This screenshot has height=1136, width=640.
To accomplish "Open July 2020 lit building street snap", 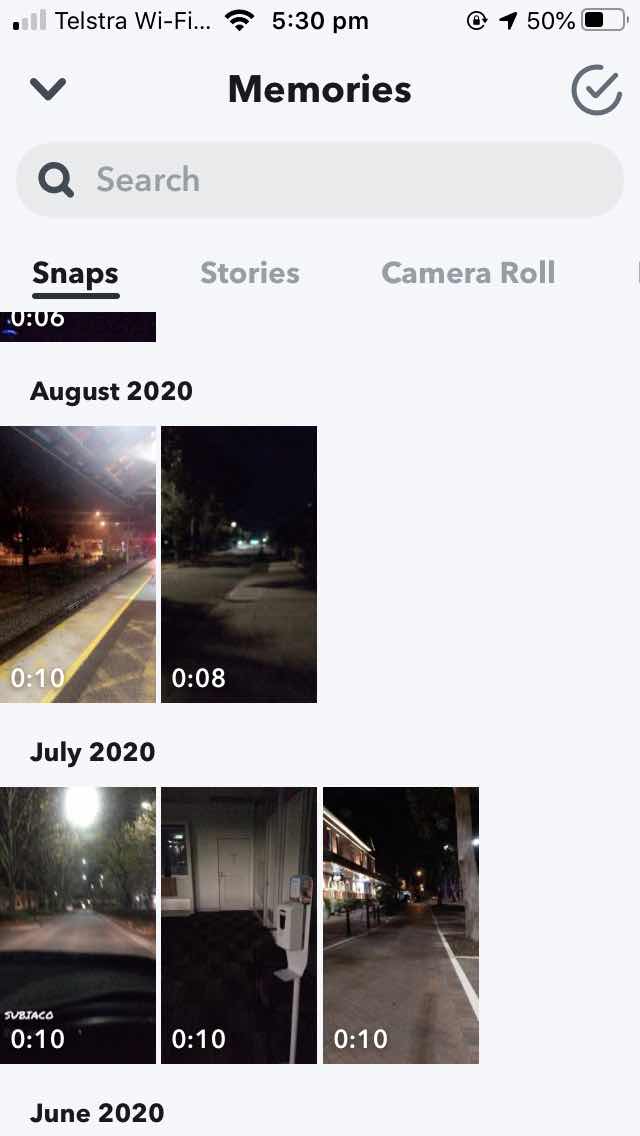I will 401,925.
